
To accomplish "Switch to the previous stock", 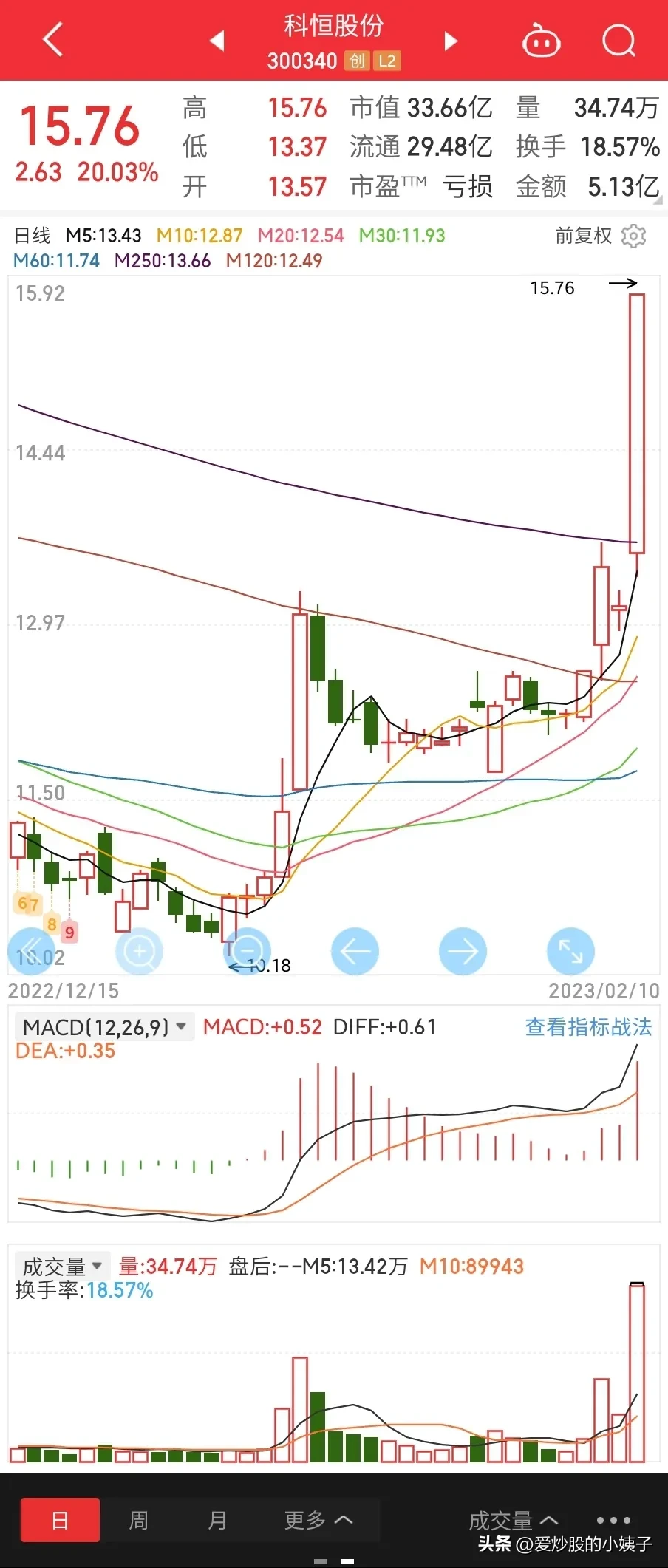I will click(217, 41).
